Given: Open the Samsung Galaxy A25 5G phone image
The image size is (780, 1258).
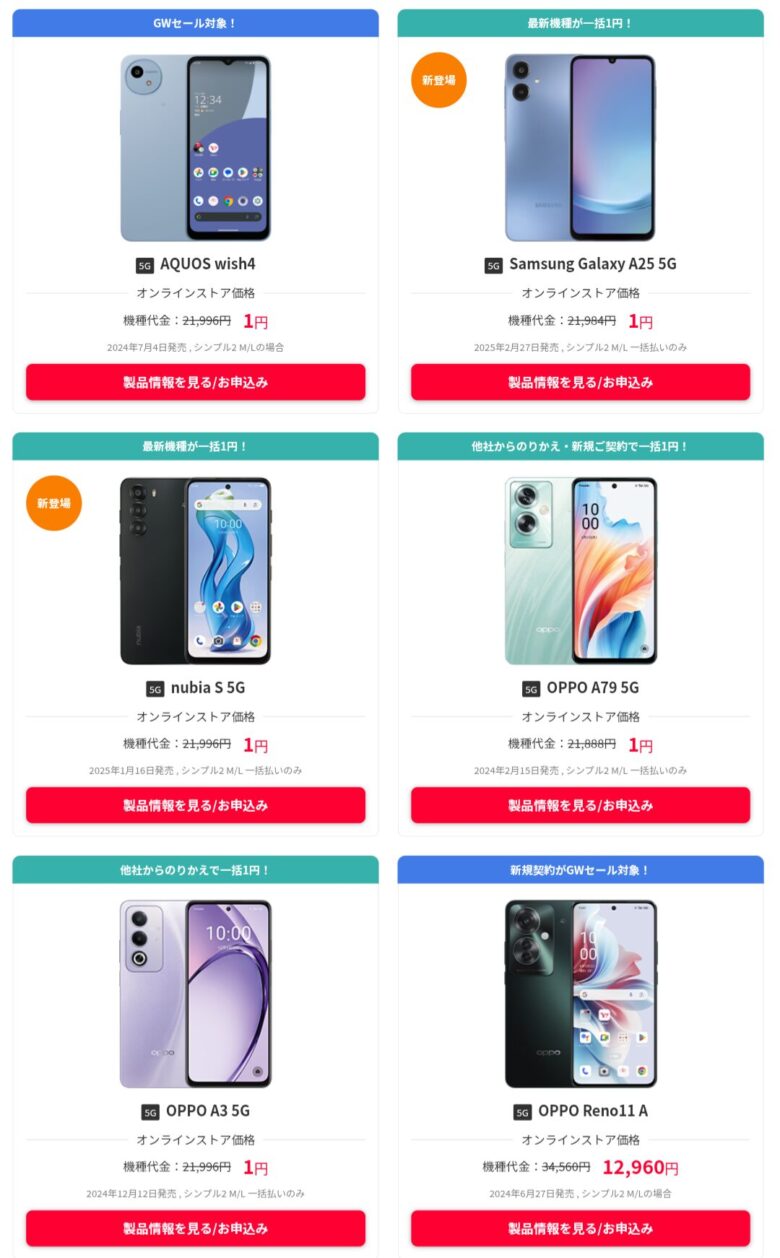Looking at the screenshot, I should (x=580, y=148).
